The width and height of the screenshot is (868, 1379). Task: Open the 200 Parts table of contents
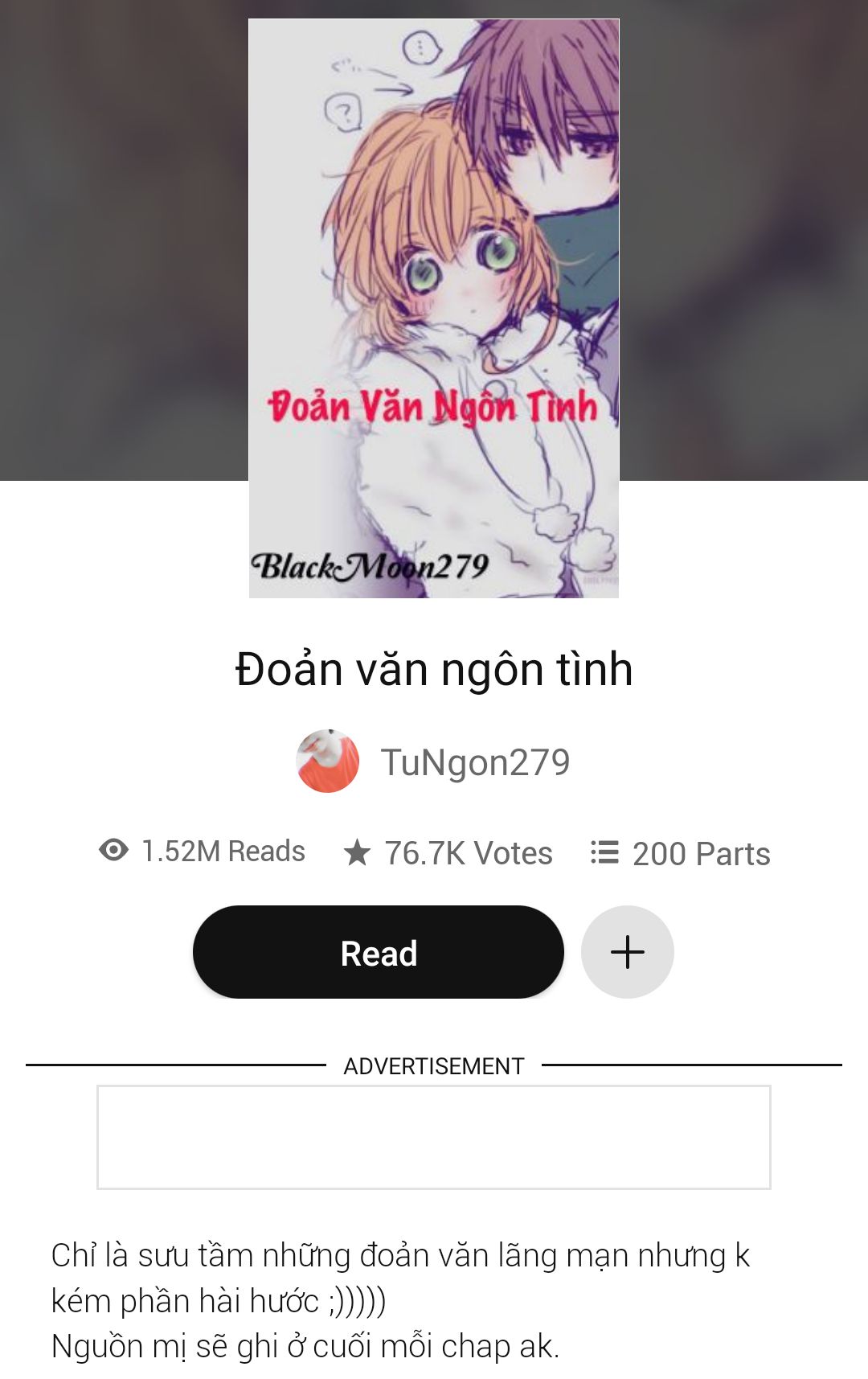(x=682, y=853)
